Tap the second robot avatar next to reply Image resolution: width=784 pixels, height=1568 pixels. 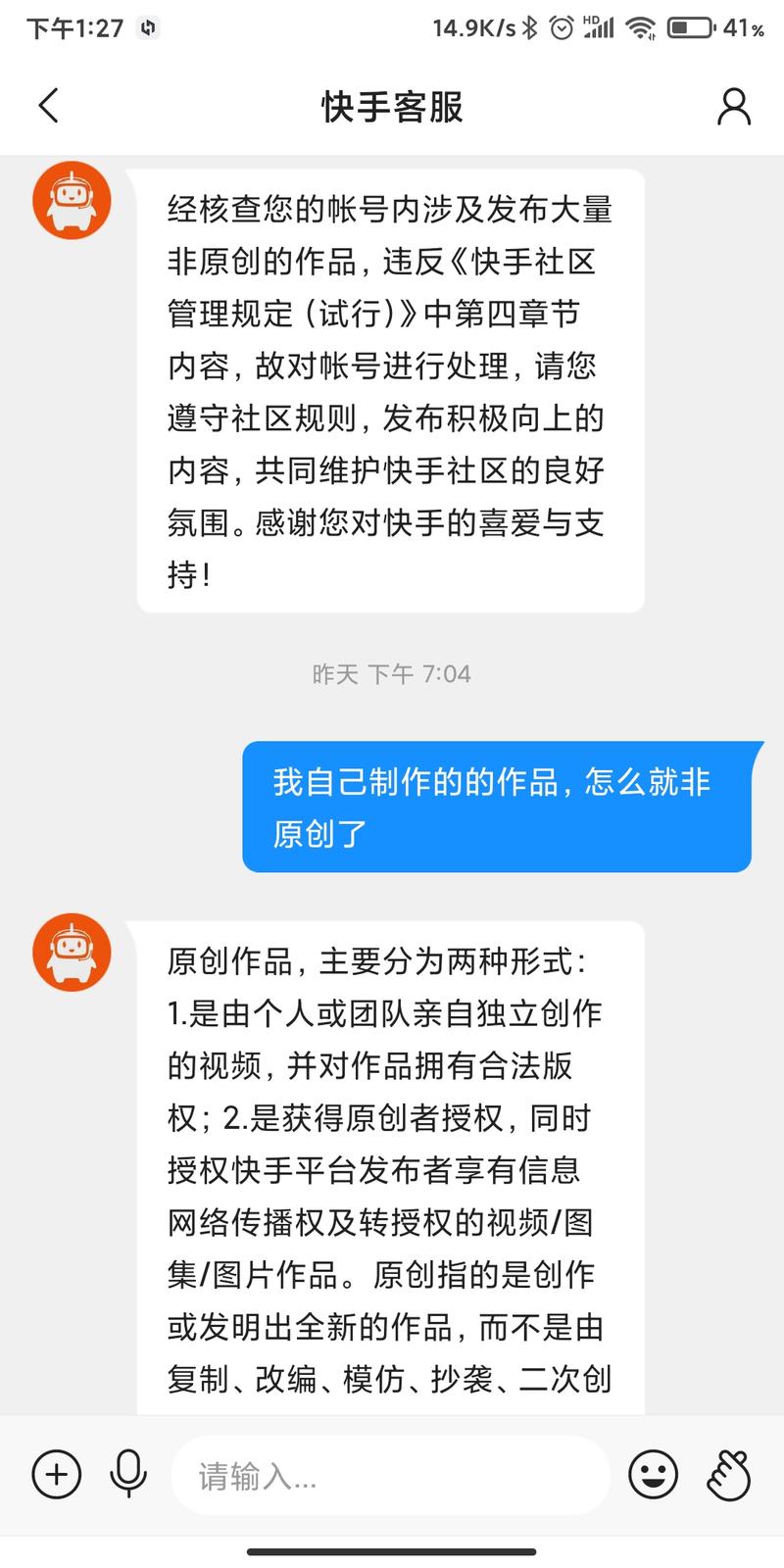[71, 952]
